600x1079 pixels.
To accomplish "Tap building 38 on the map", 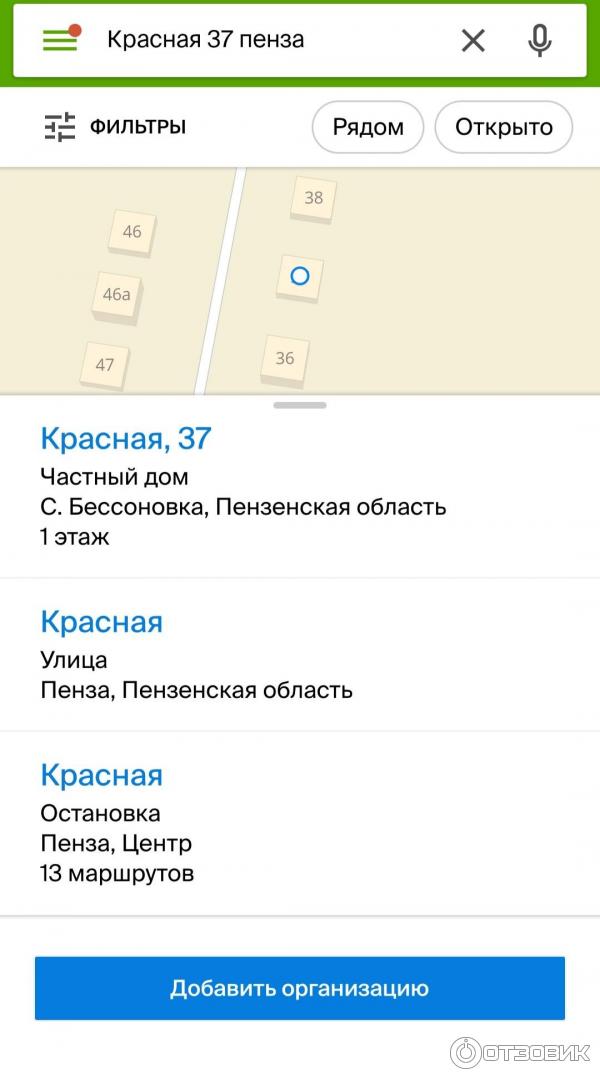I will (x=314, y=198).
